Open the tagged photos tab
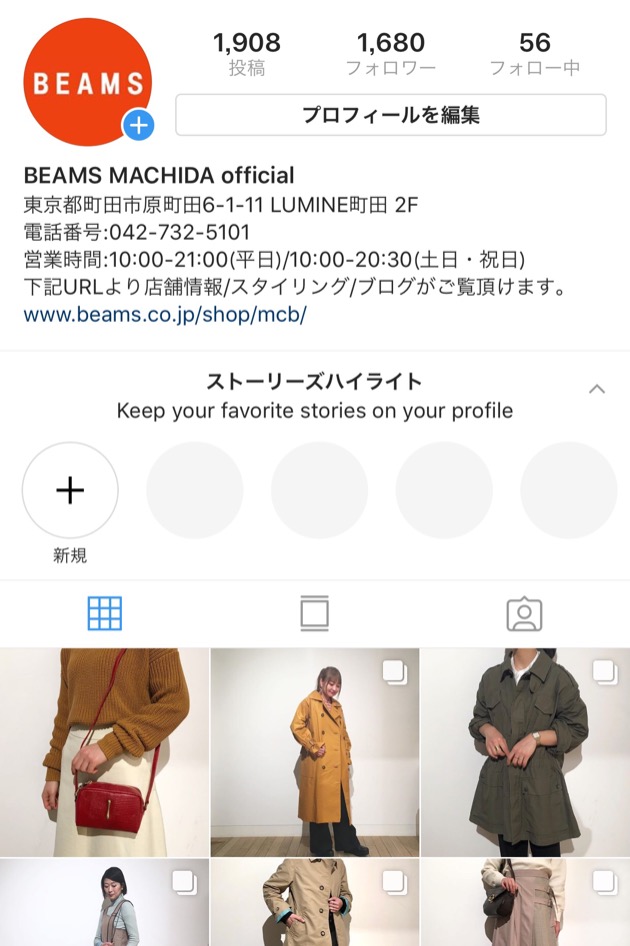 524,613
